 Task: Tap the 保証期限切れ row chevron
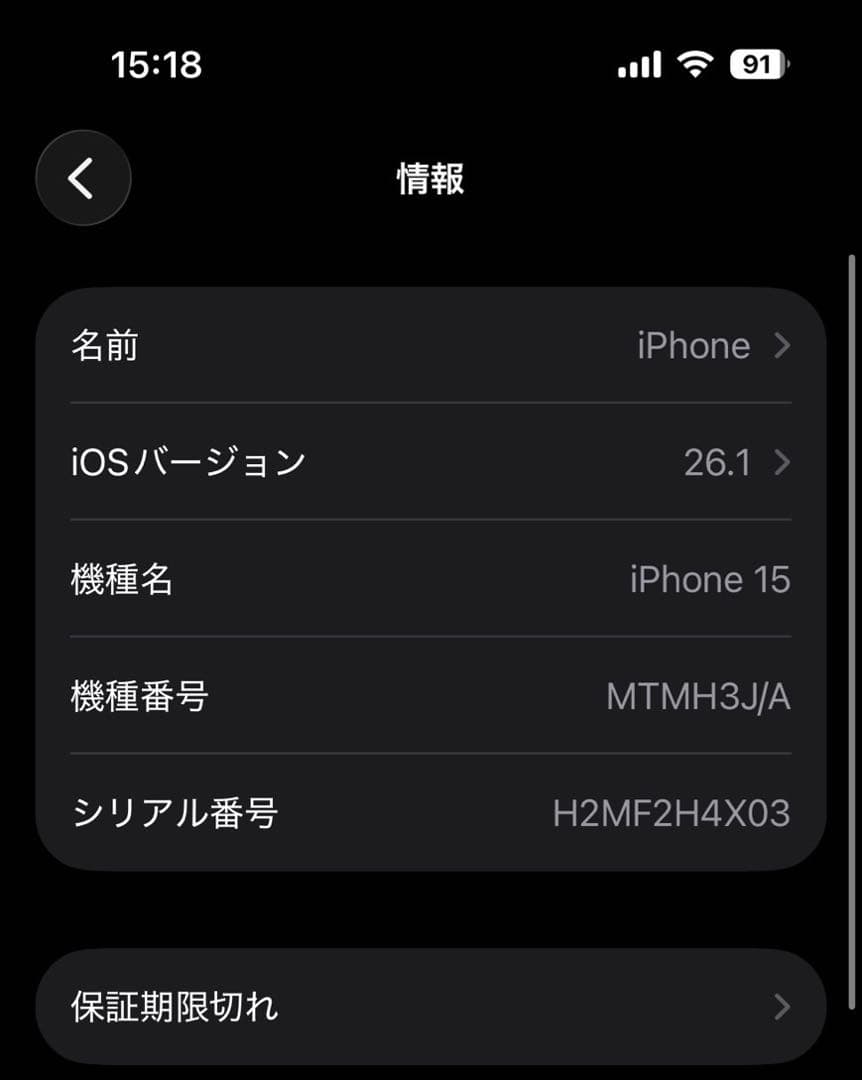785,1007
